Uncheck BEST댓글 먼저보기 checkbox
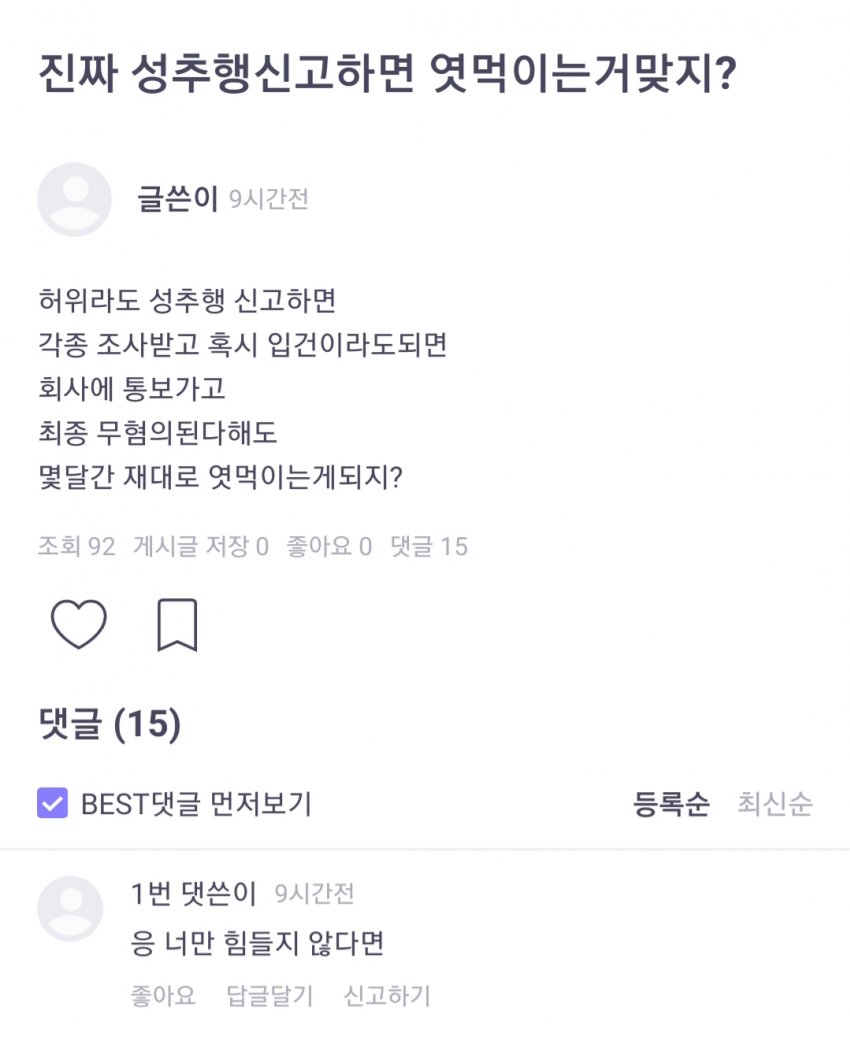Viewport: 850px width, 1040px height. (52, 803)
